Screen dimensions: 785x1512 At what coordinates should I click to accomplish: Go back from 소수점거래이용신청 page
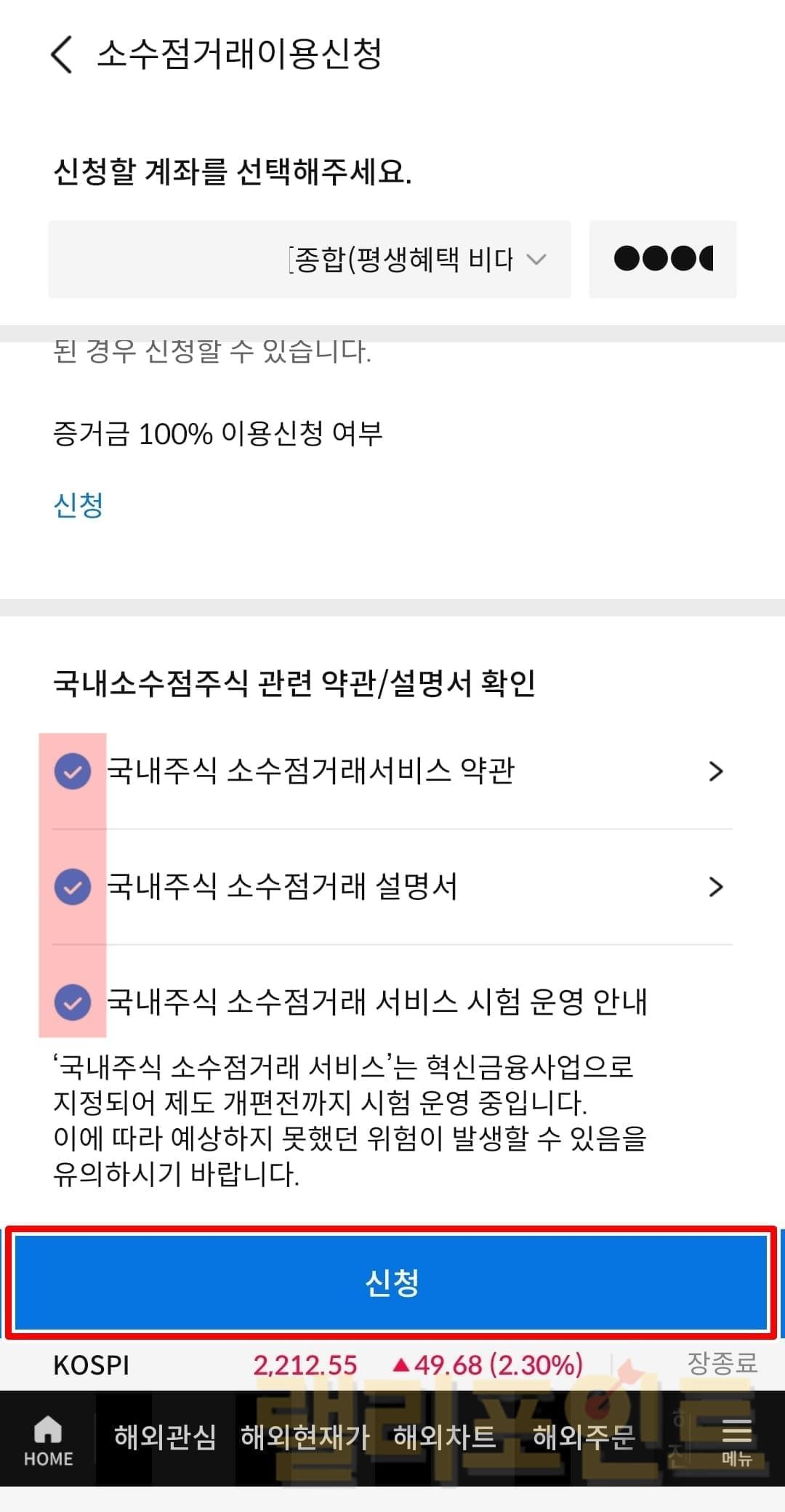(x=62, y=55)
